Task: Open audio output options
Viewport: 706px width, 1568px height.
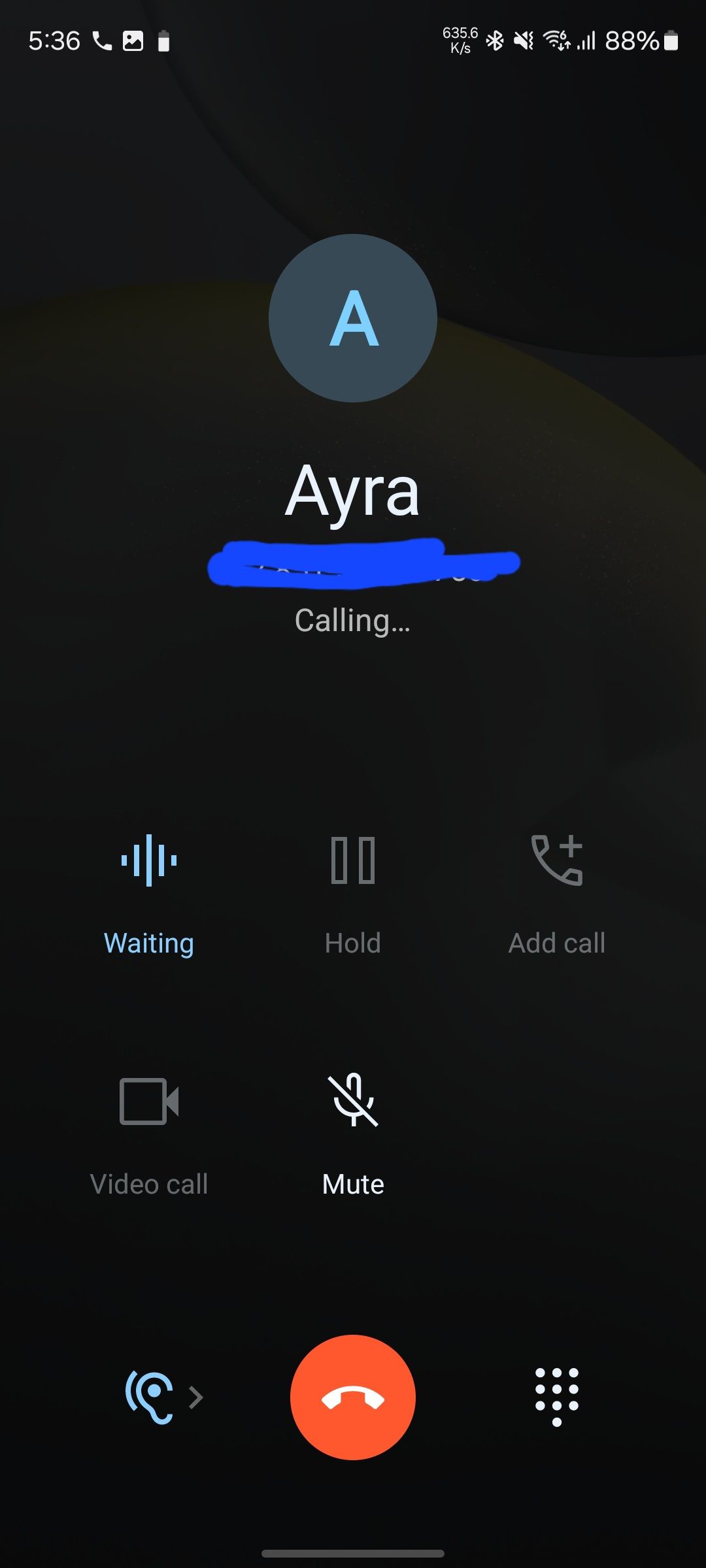Action: (x=163, y=1397)
